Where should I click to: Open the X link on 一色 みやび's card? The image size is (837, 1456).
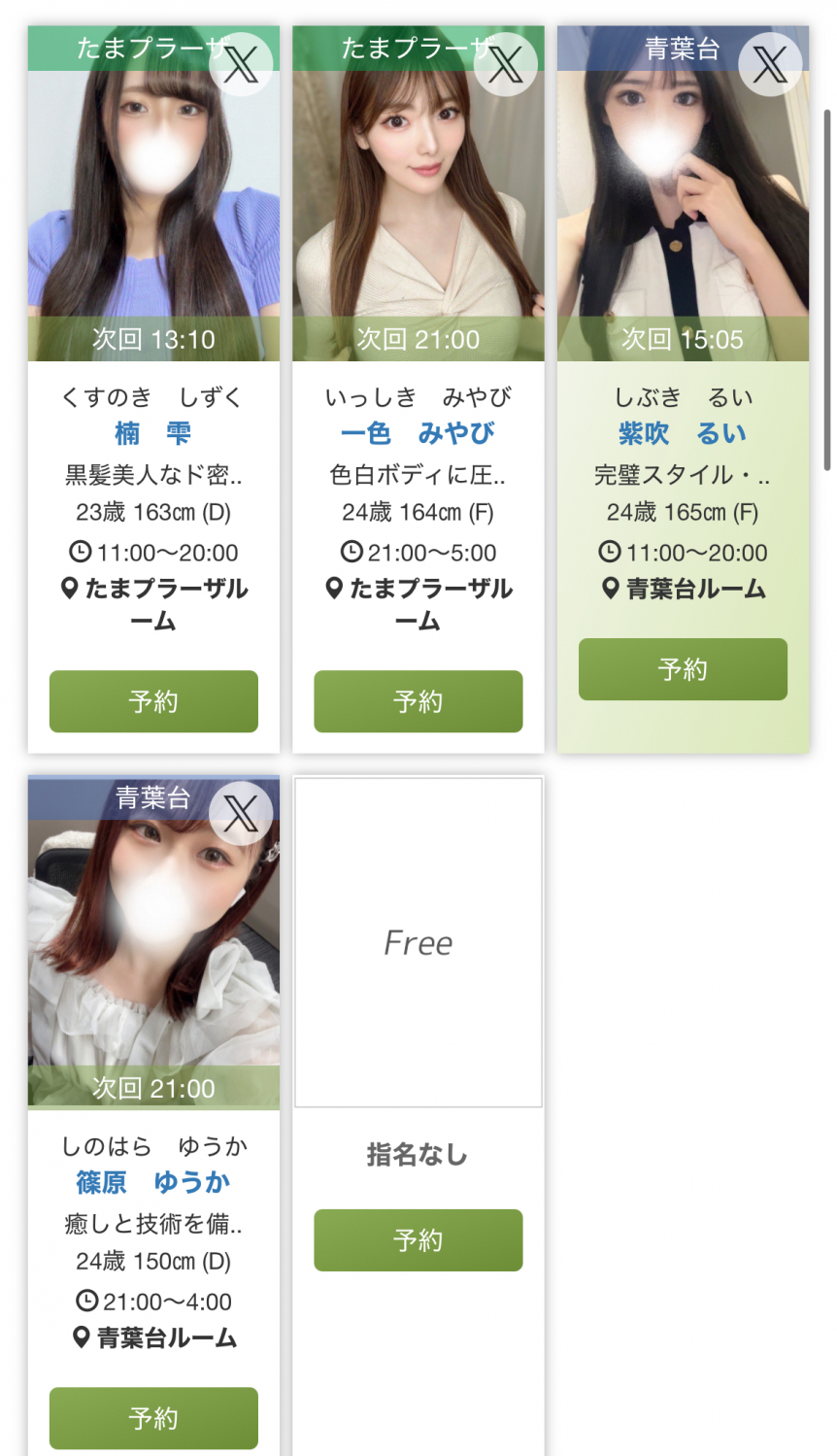coord(506,65)
